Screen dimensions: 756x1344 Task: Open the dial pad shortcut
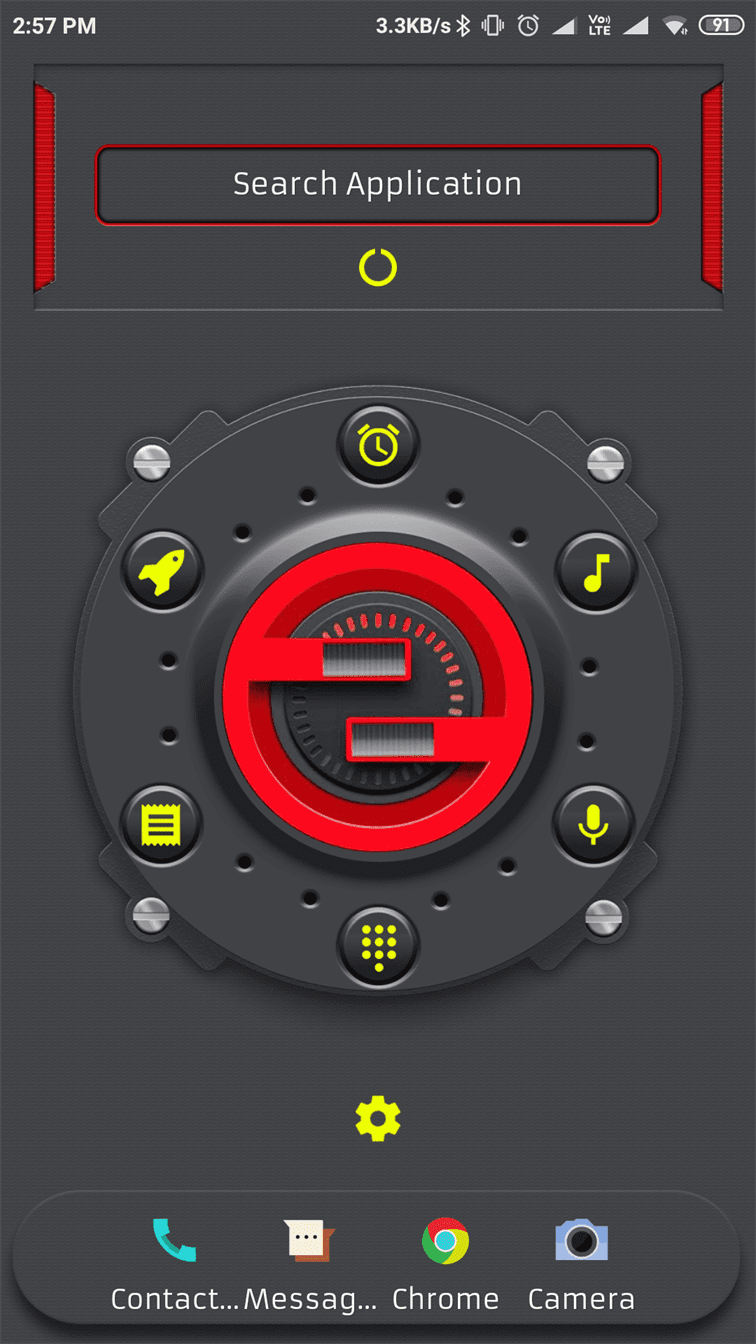[378, 946]
